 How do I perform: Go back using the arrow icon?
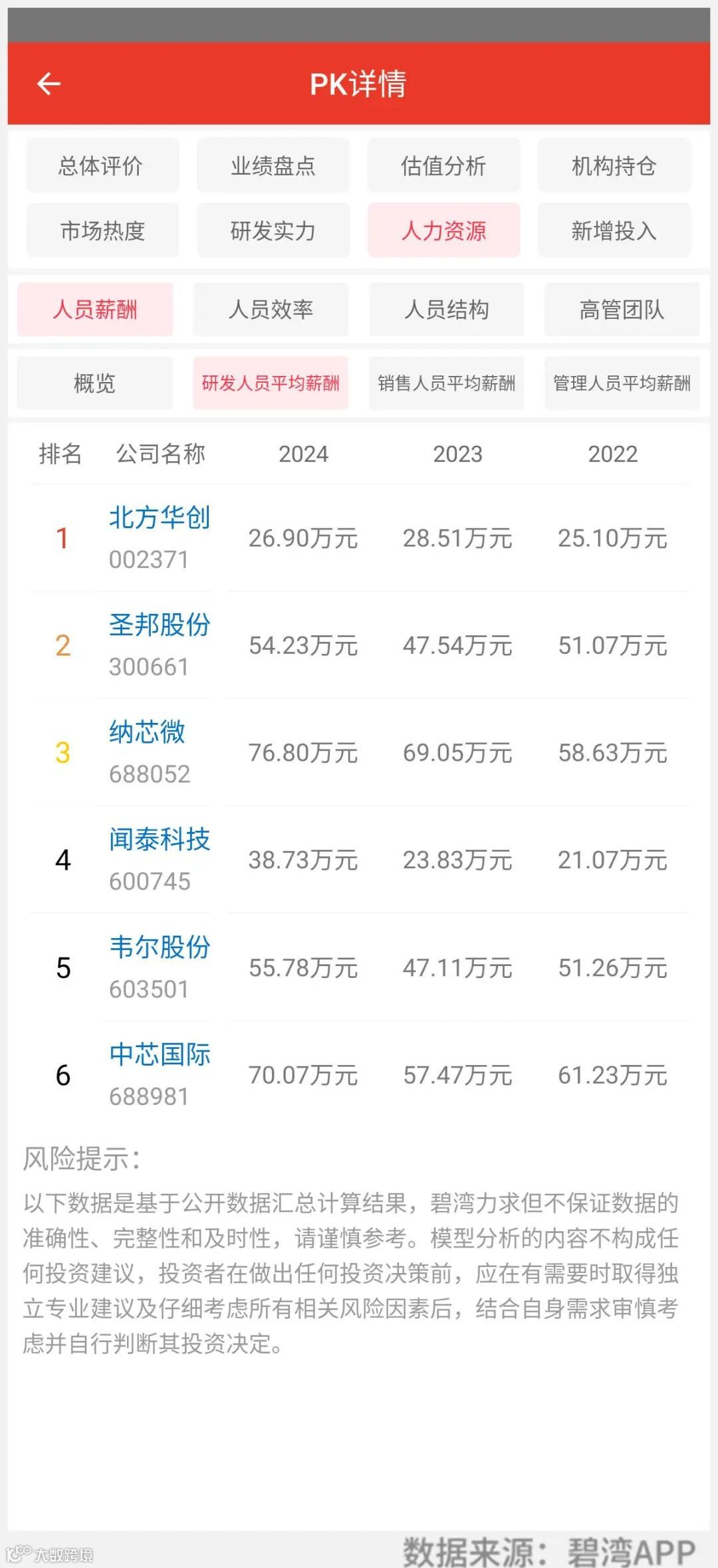49,84
